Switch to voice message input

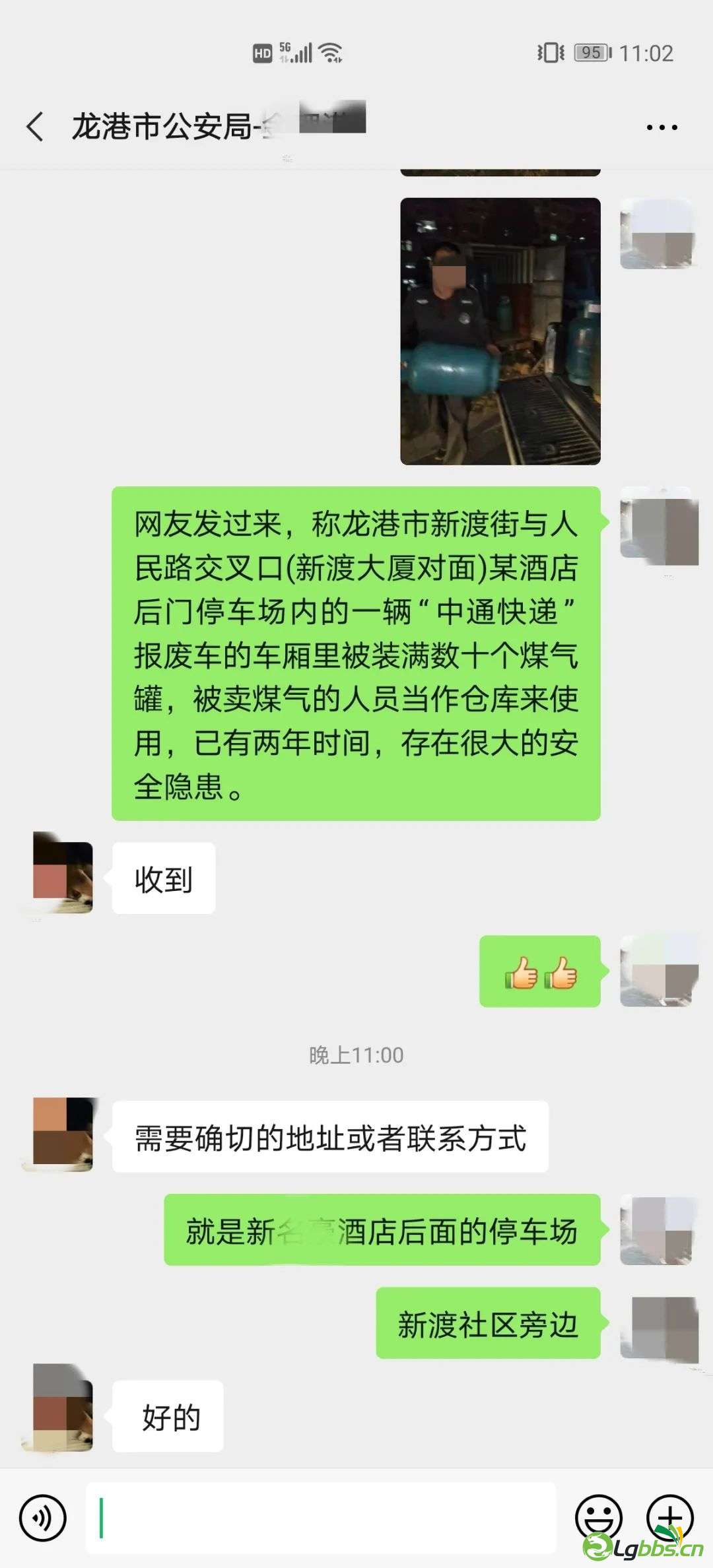[43, 1518]
